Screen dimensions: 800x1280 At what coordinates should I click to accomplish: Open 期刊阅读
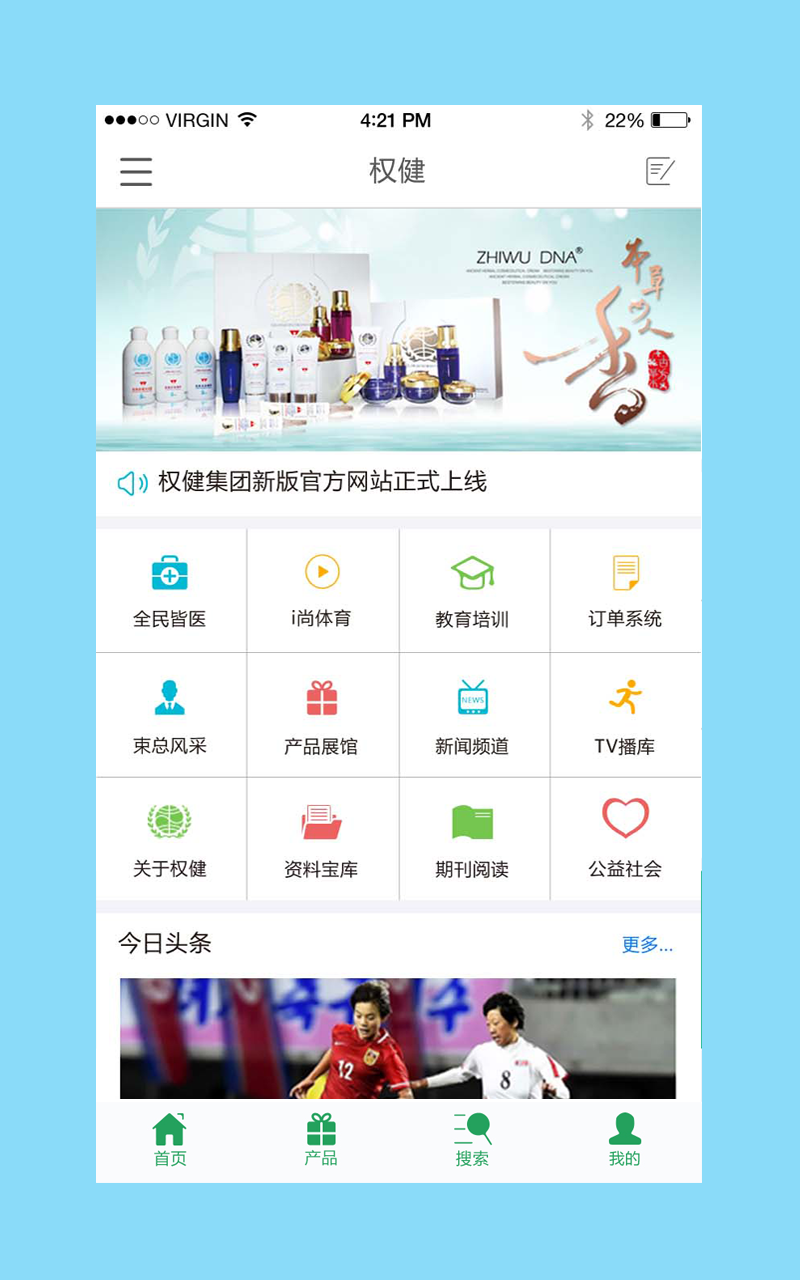(x=474, y=839)
